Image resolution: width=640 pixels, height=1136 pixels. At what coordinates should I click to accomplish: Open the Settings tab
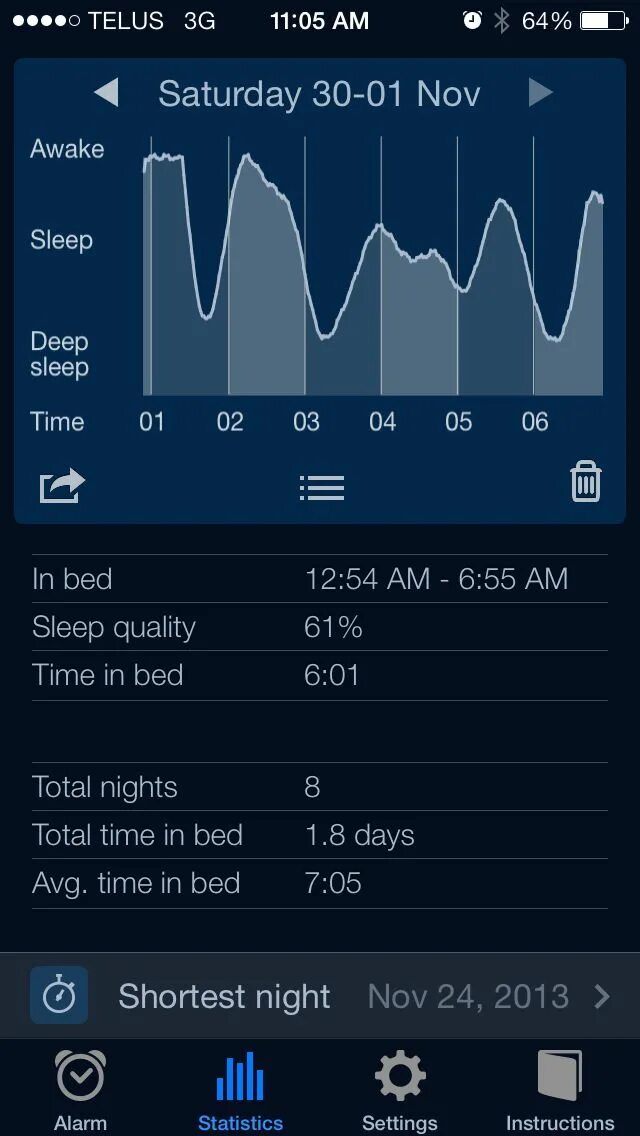click(x=400, y=1090)
